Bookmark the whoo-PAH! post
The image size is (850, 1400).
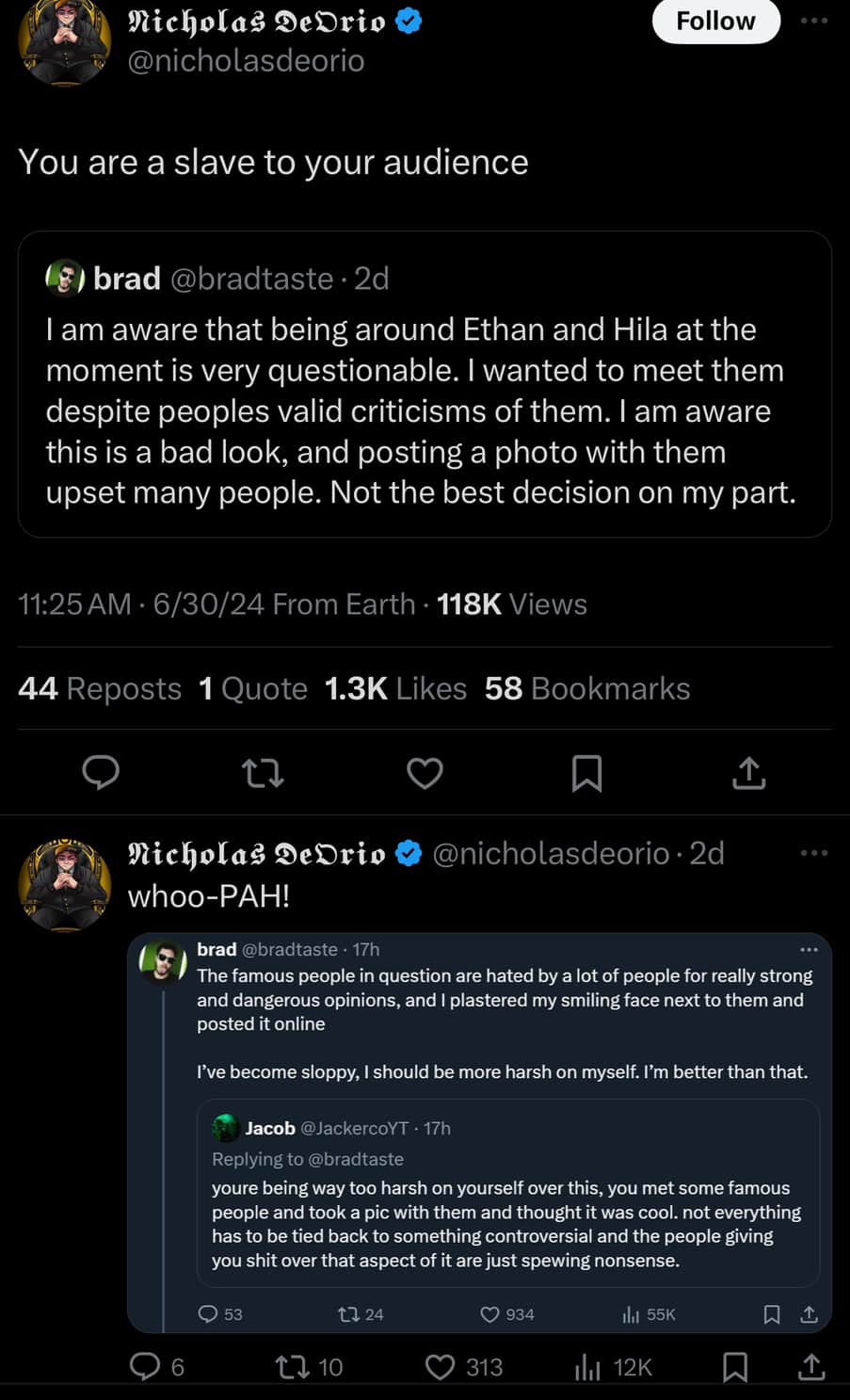click(x=735, y=1367)
